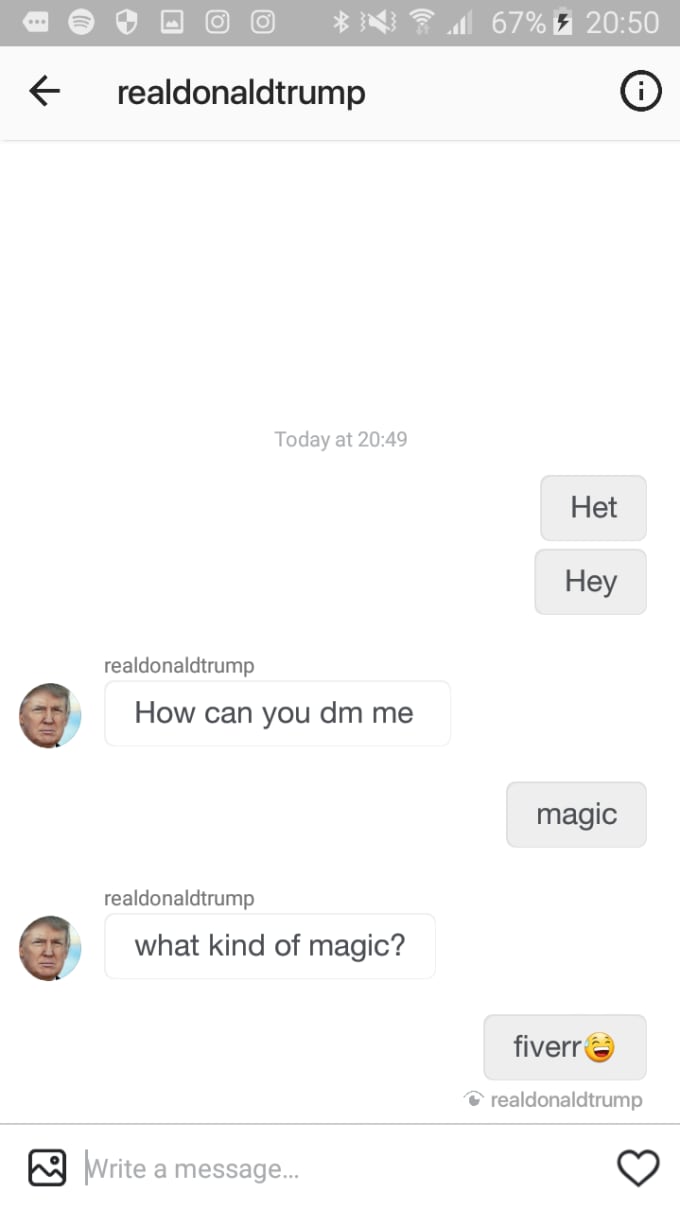The height and width of the screenshot is (1209, 680).
Task: Focus the 'Write a message…' field
Action: (340, 1168)
